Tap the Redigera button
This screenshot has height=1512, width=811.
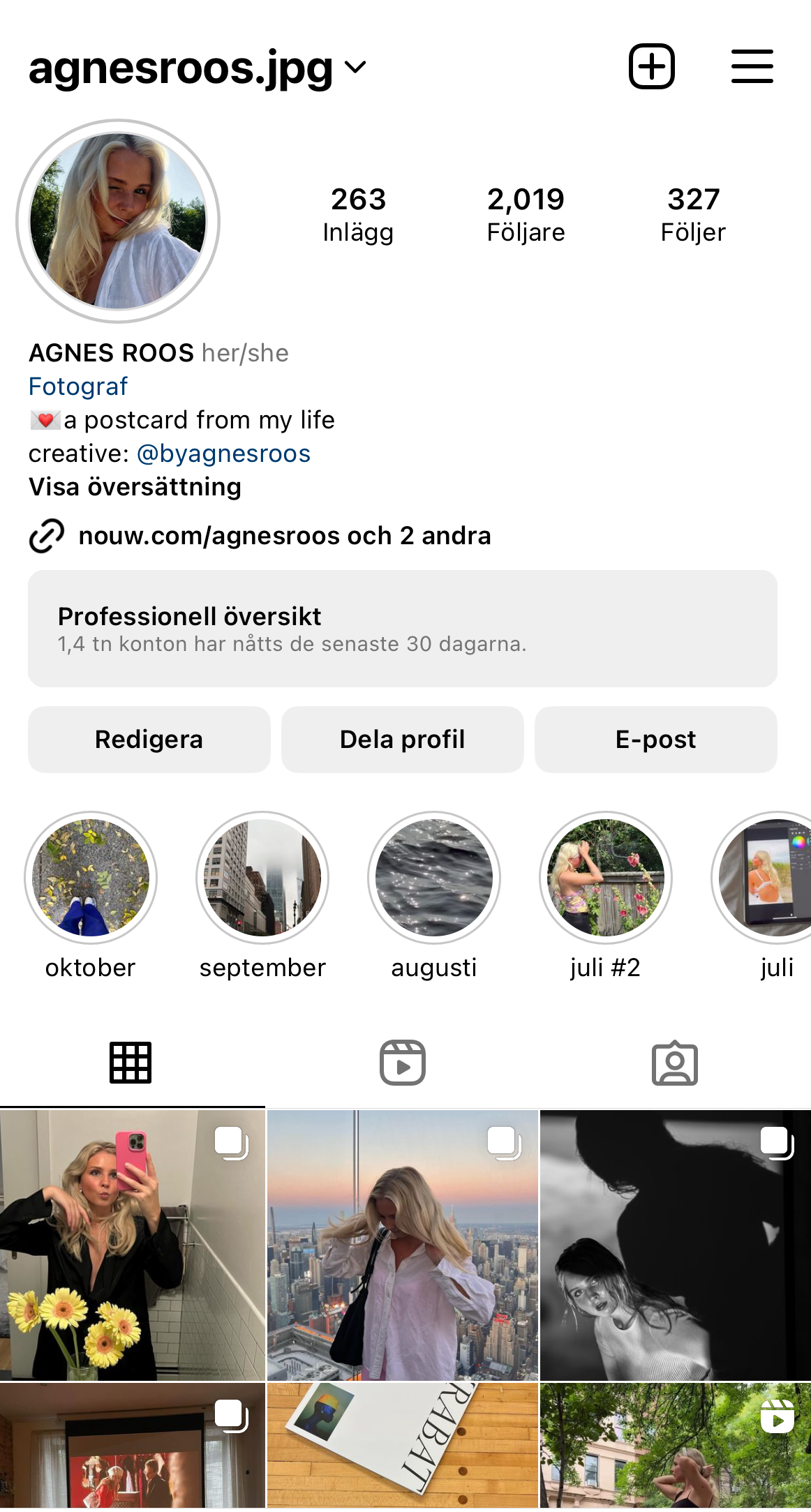pos(149,740)
